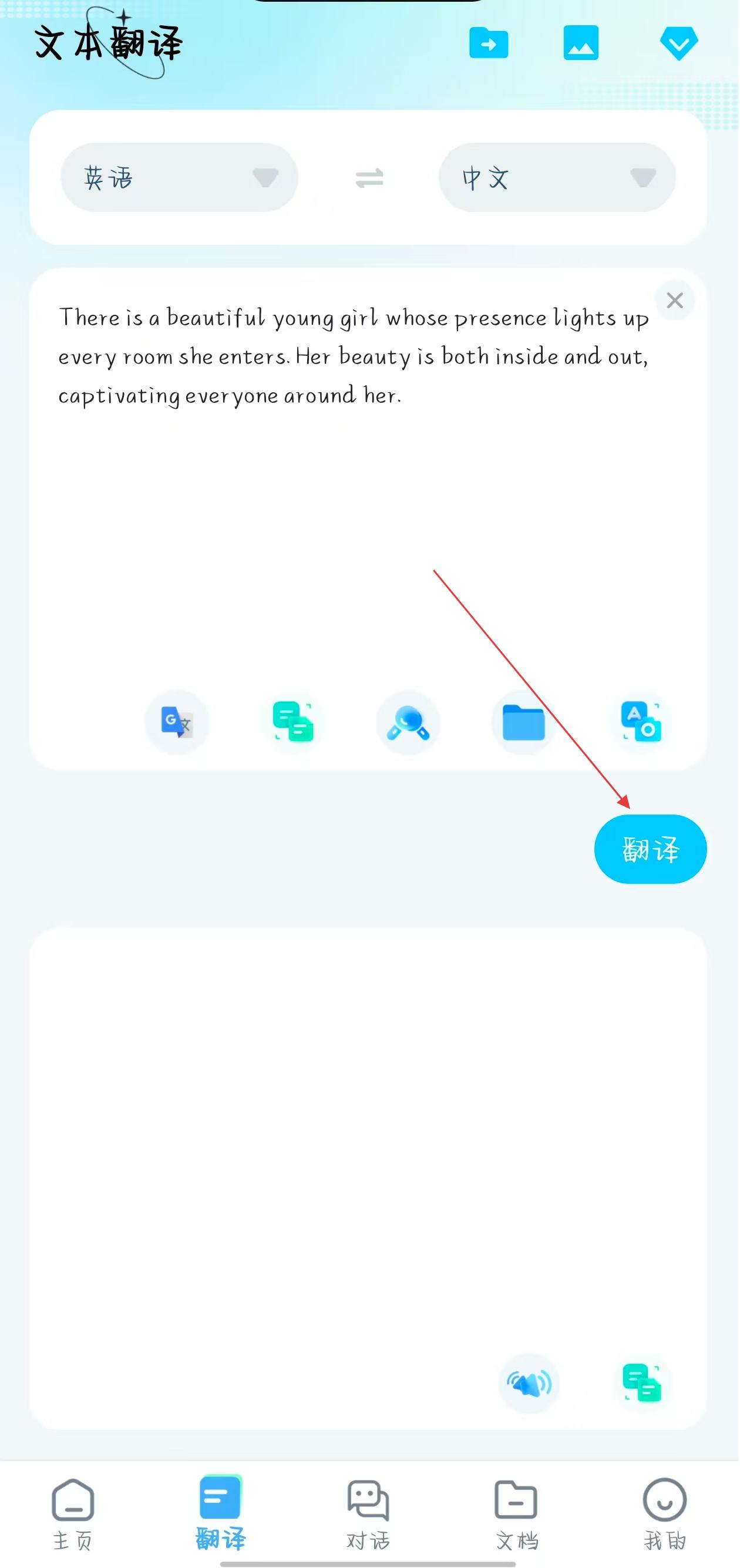The width and height of the screenshot is (740, 1568).
Task: Tap the camera text scan icon
Action: pos(641,722)
